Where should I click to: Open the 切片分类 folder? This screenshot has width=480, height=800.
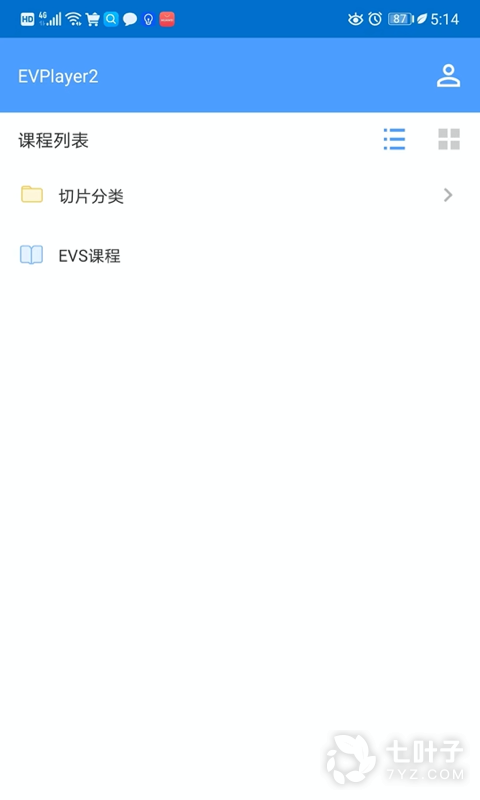[x=240, y=195]
